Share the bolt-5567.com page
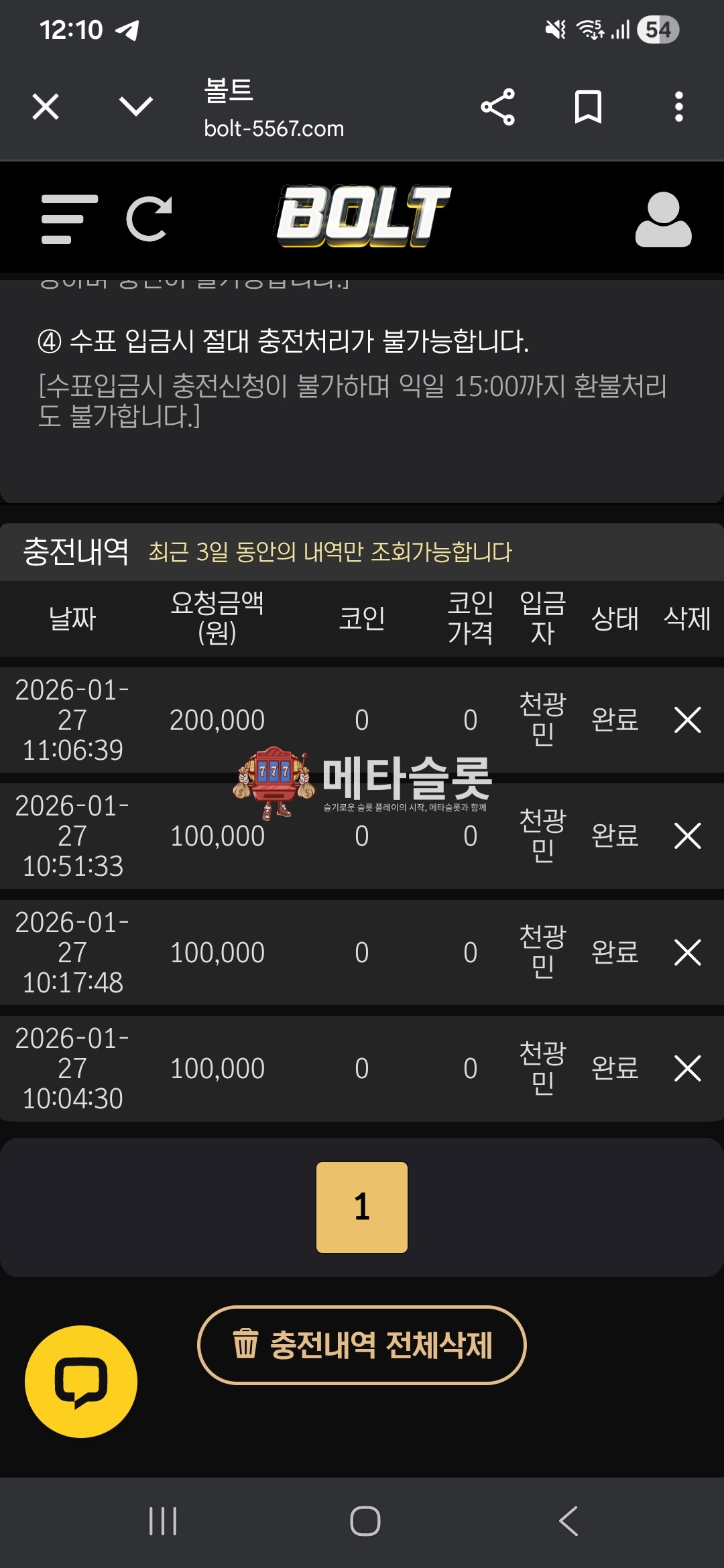This screenshot has height=1568, width=724. click(x=497, y=107)
